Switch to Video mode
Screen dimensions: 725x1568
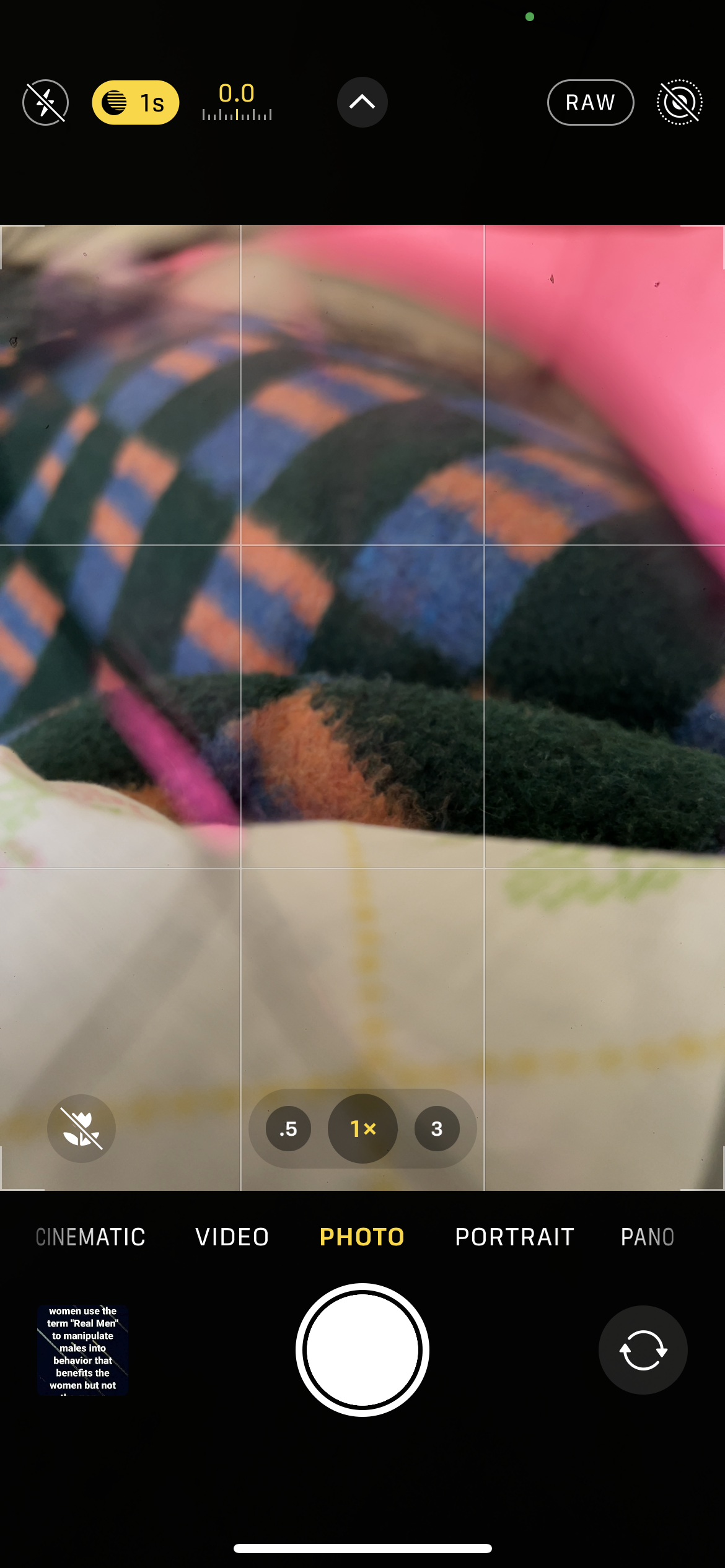pyautogui.click(x=232, y=1237)
